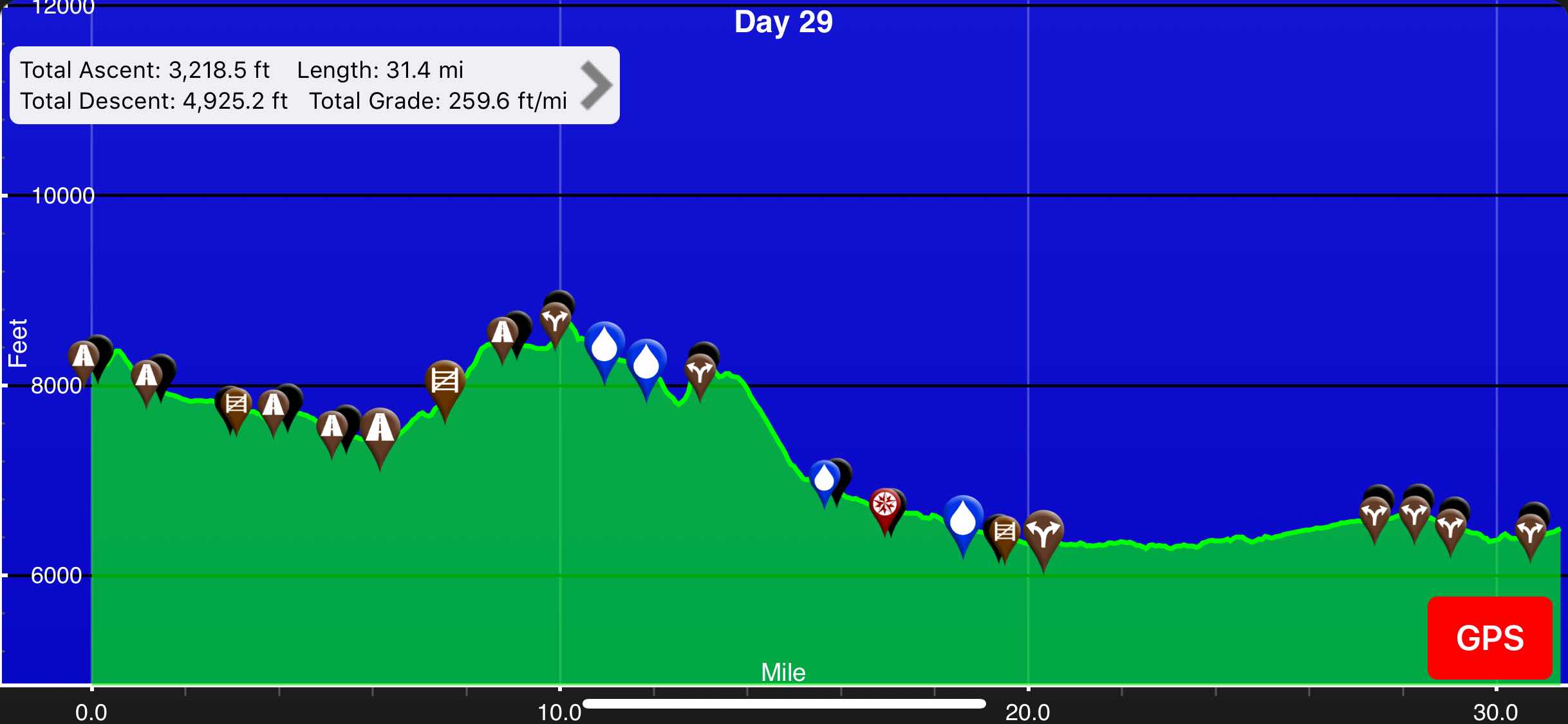1568x724 pixels.
Task: Open the water source marker near mile 12
Action: pos(646,362)
